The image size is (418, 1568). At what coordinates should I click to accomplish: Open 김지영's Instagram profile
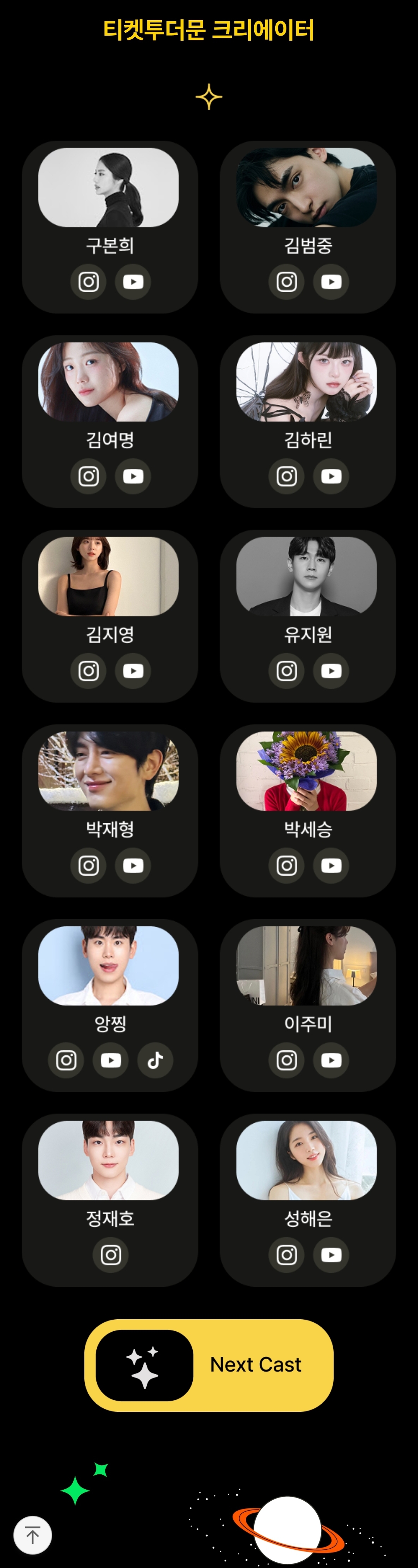tap(88, 671)
